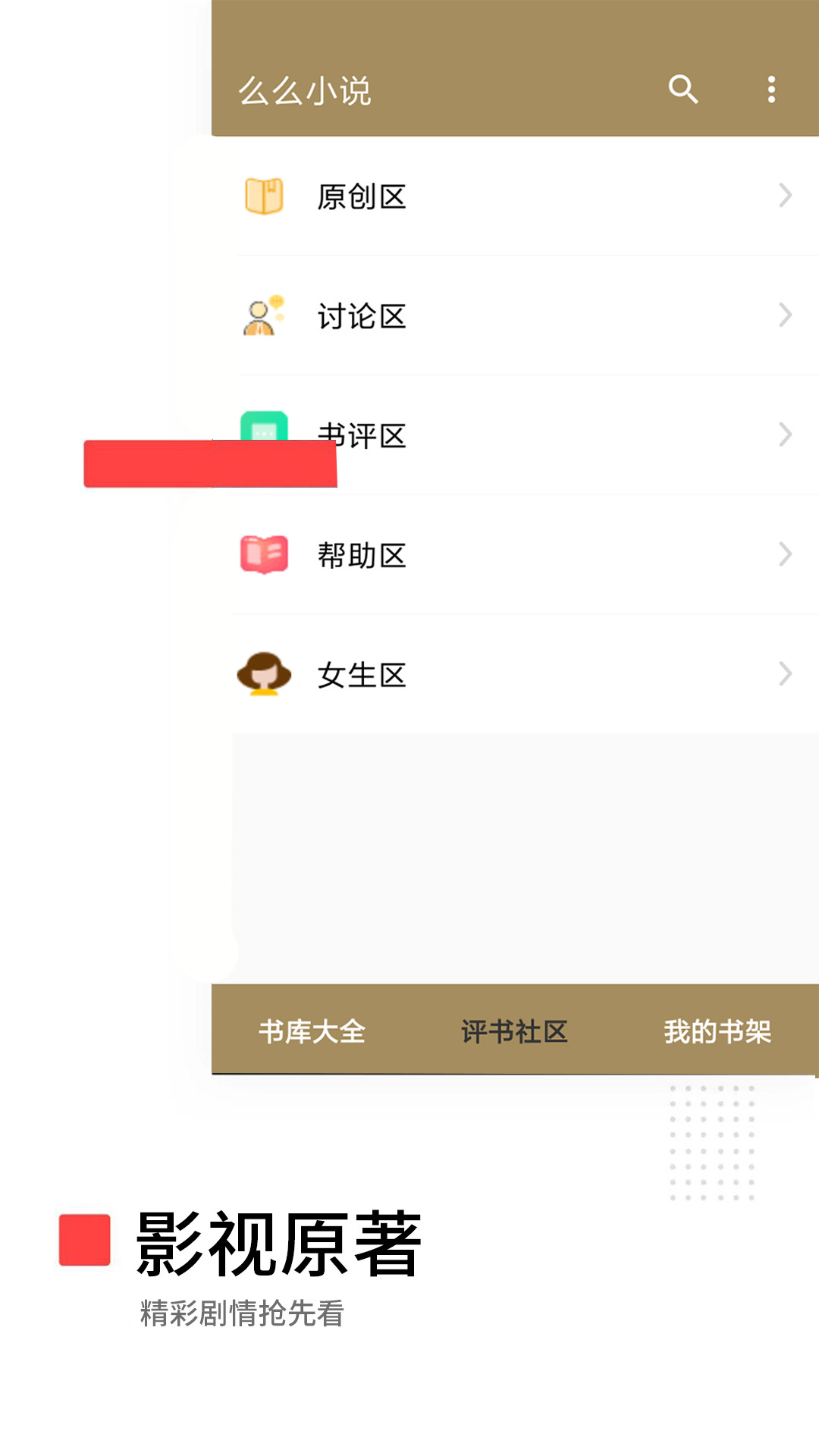Expand the 女生区 section chevron
Screen dimensions: 819x1456
(785, 674)
